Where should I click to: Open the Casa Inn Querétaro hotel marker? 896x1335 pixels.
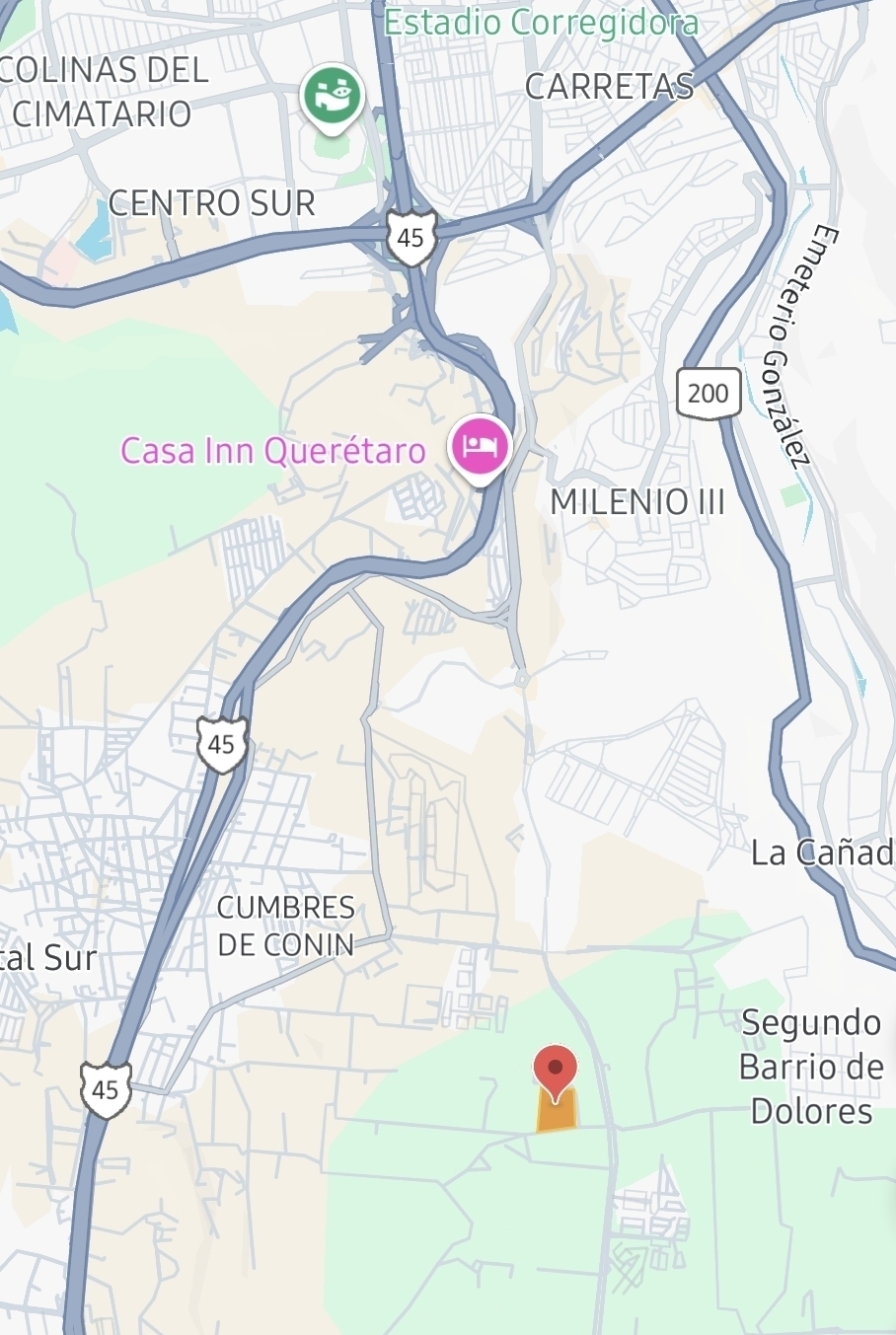pyautogui.click(x=480, y=447)
